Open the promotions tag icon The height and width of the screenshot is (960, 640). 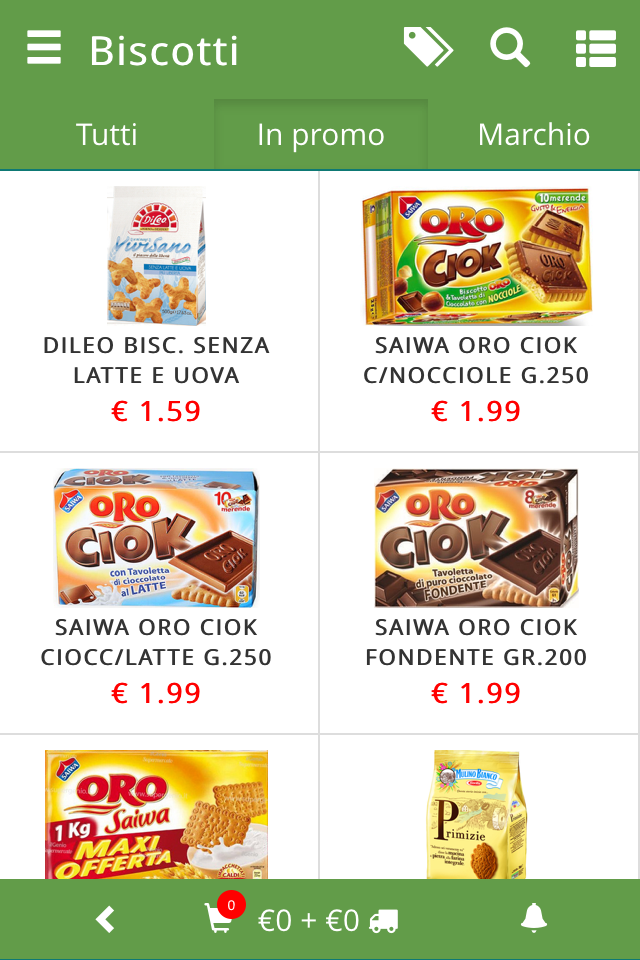[428, 47]
